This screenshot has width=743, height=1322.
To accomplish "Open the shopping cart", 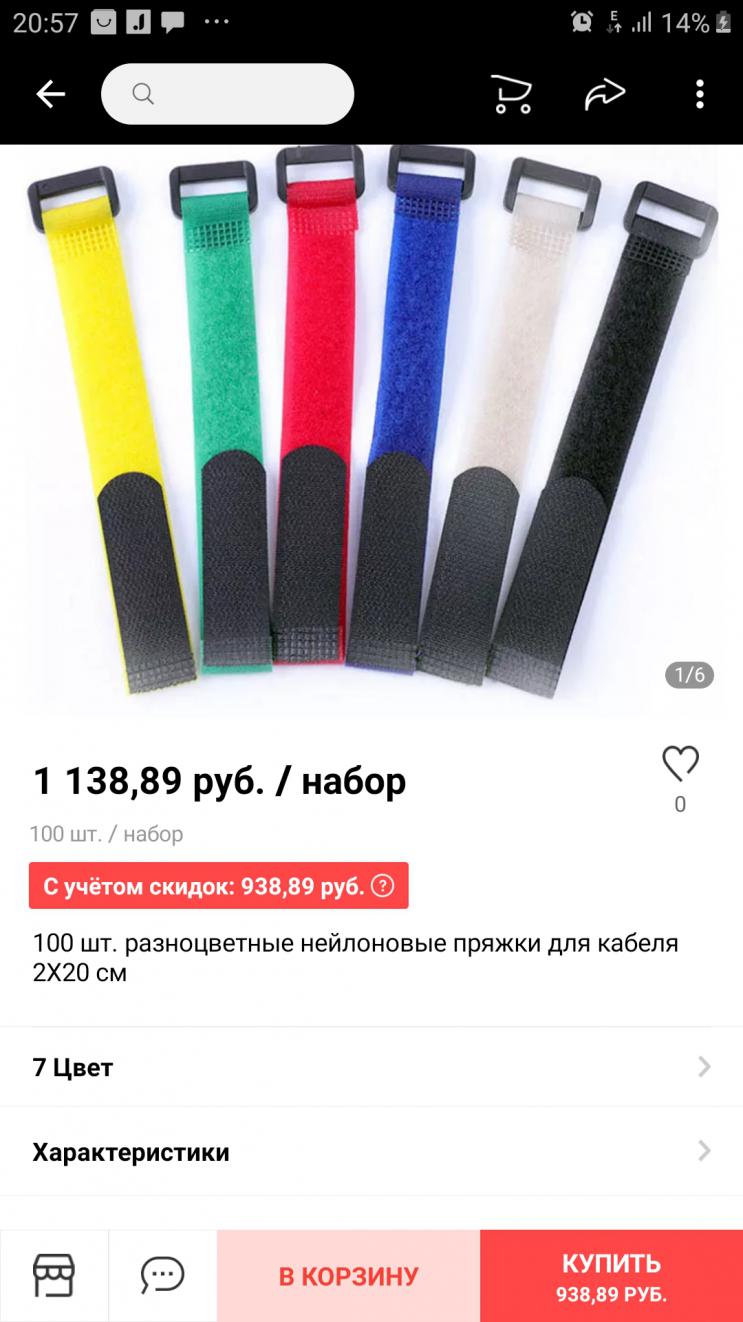I will [512, 94].
